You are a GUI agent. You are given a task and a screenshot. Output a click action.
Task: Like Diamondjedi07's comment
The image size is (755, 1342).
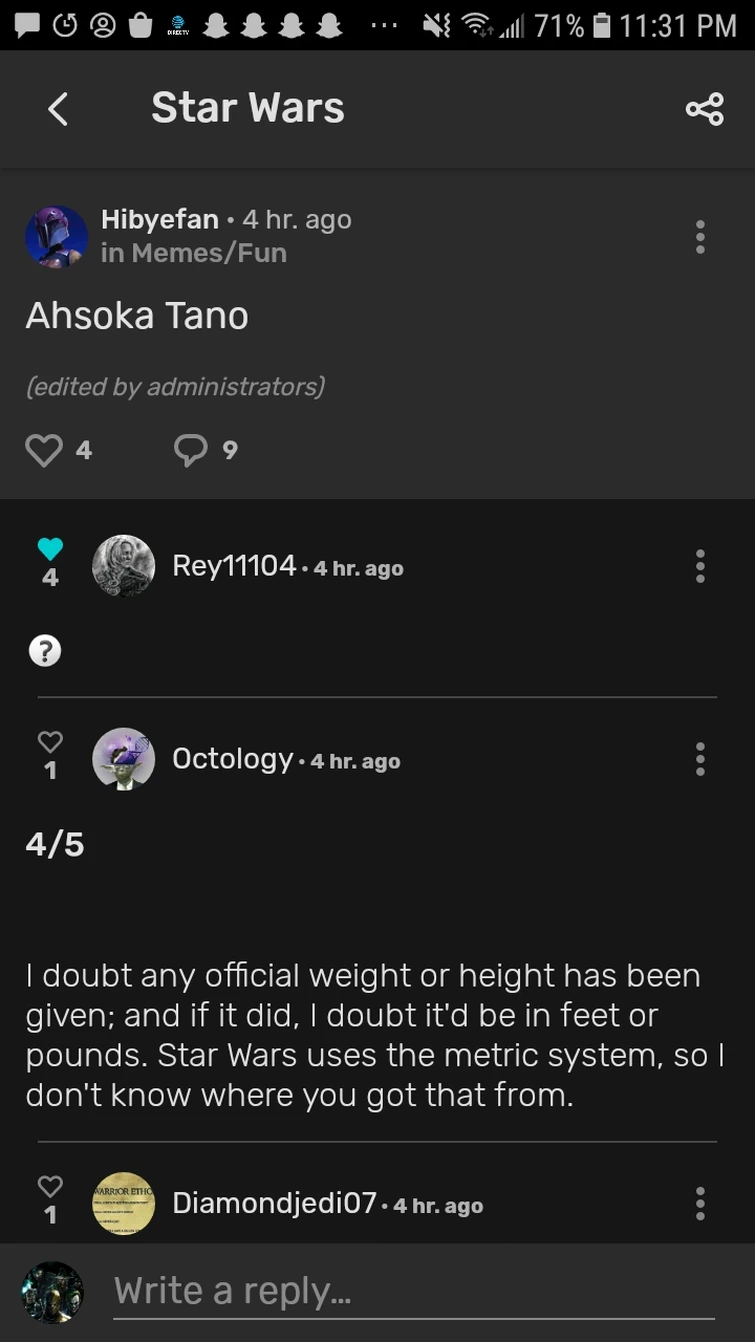(50, 1186)
